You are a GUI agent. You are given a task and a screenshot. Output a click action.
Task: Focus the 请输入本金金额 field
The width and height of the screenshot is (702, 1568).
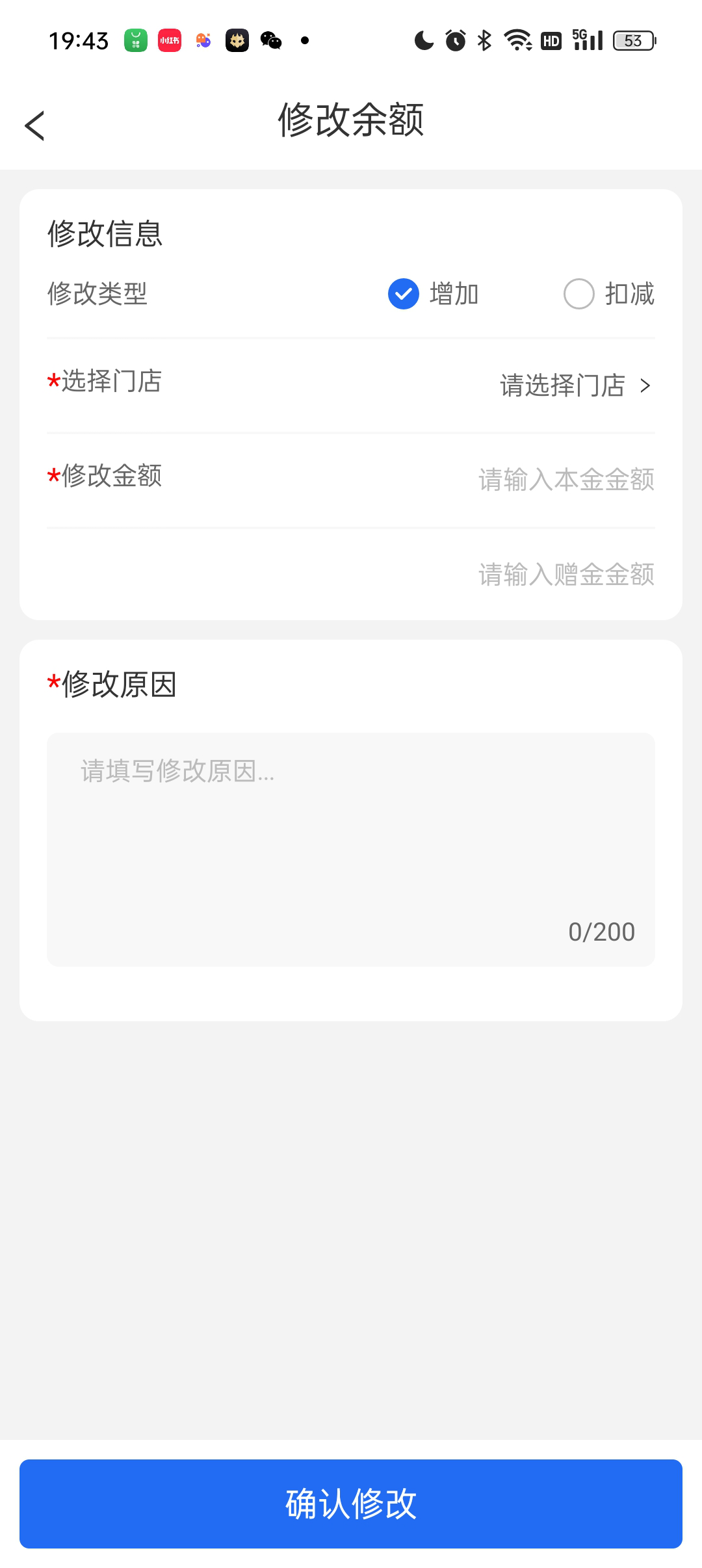click(565, 480)
